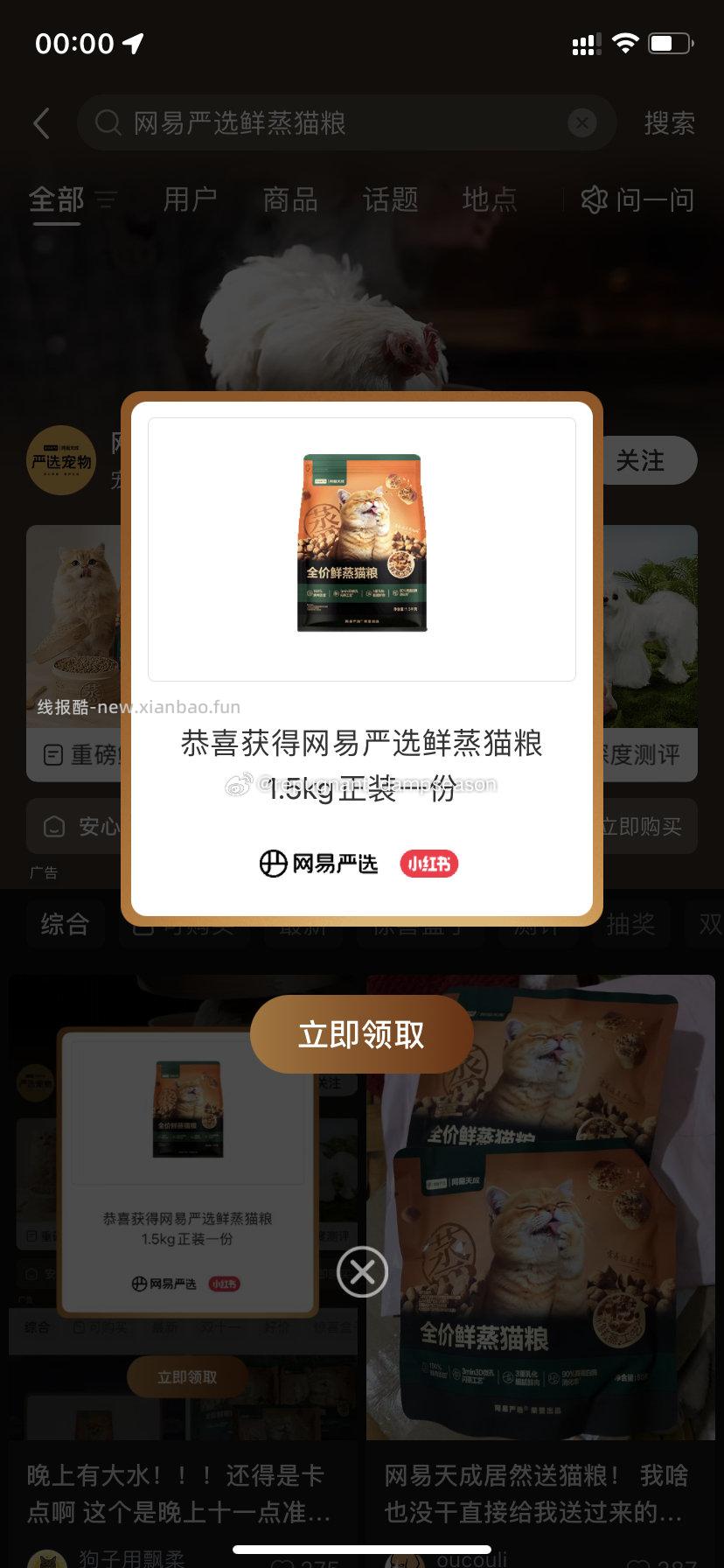
Task: Select the 话题 tab
Action: [390, 199]
